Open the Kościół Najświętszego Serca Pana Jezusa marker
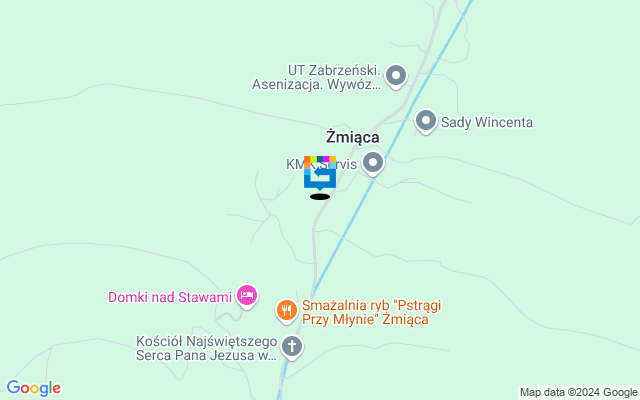The image size is (640, 400). (292, 347)
